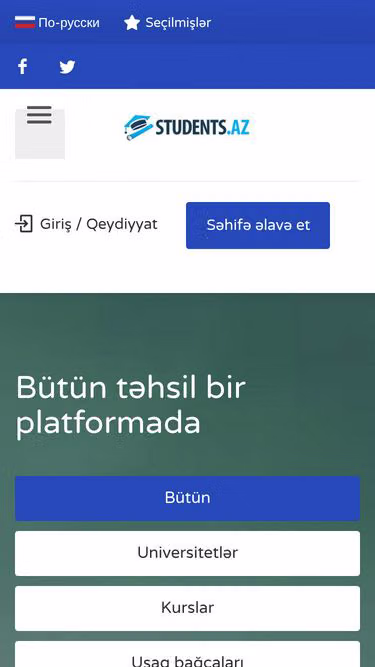Open the Facebook page icon
This screenshot has width=375, height=667.
23,67
